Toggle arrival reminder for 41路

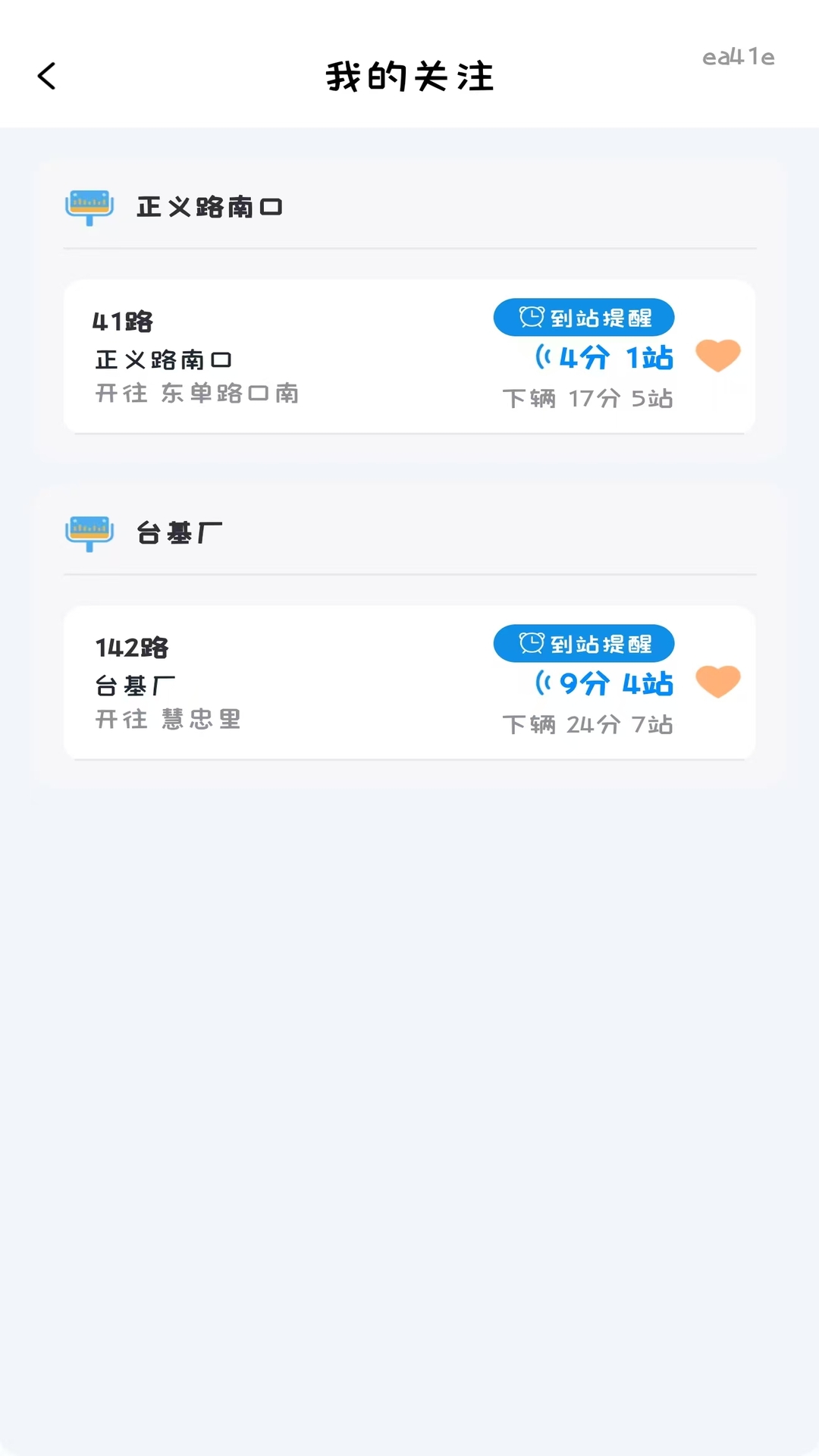coord(583,317)
